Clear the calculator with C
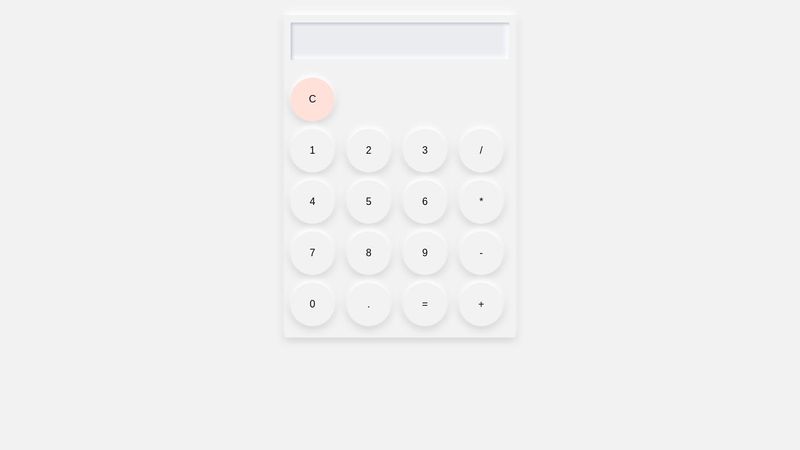The width and height of the screenshot is (800, 450). 312,99
